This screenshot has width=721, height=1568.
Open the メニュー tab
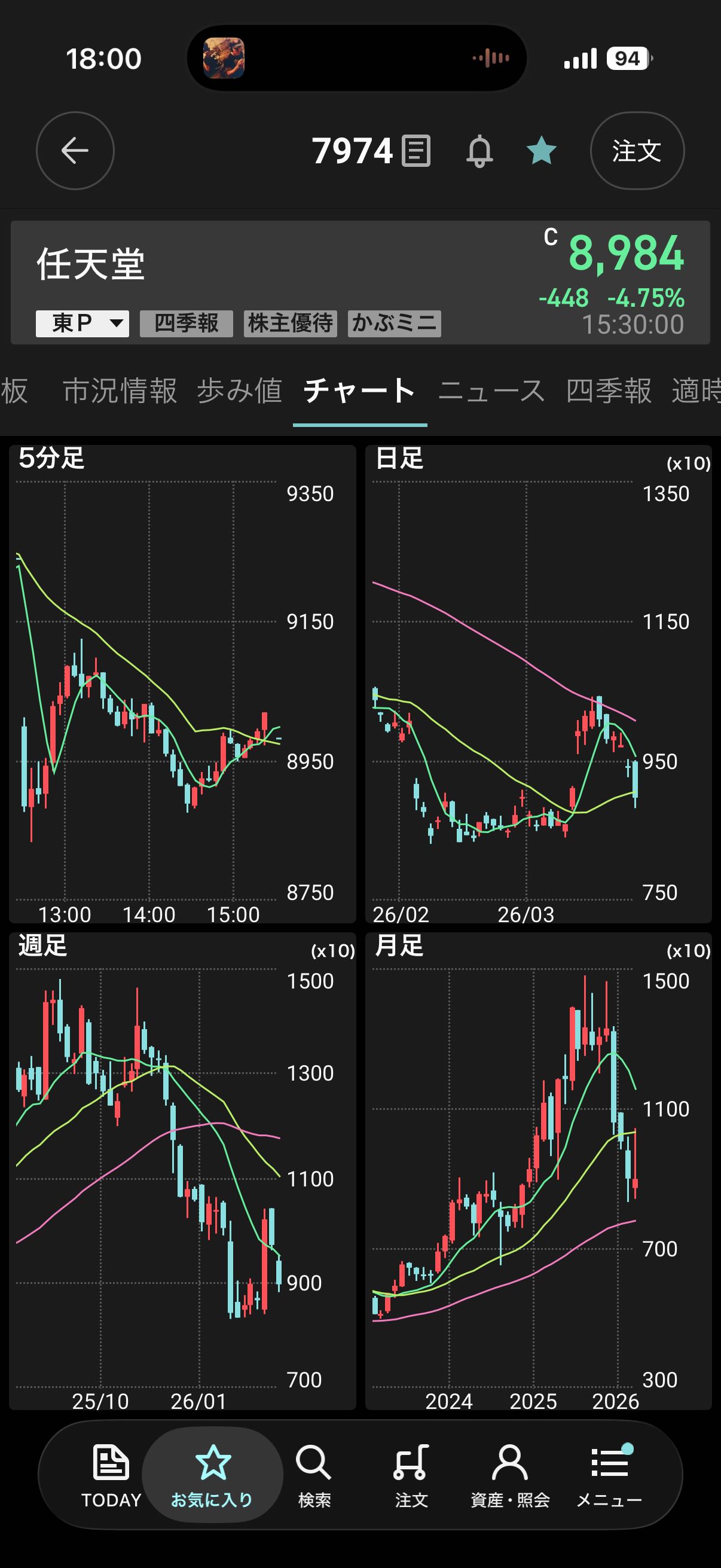[609, 1474]
